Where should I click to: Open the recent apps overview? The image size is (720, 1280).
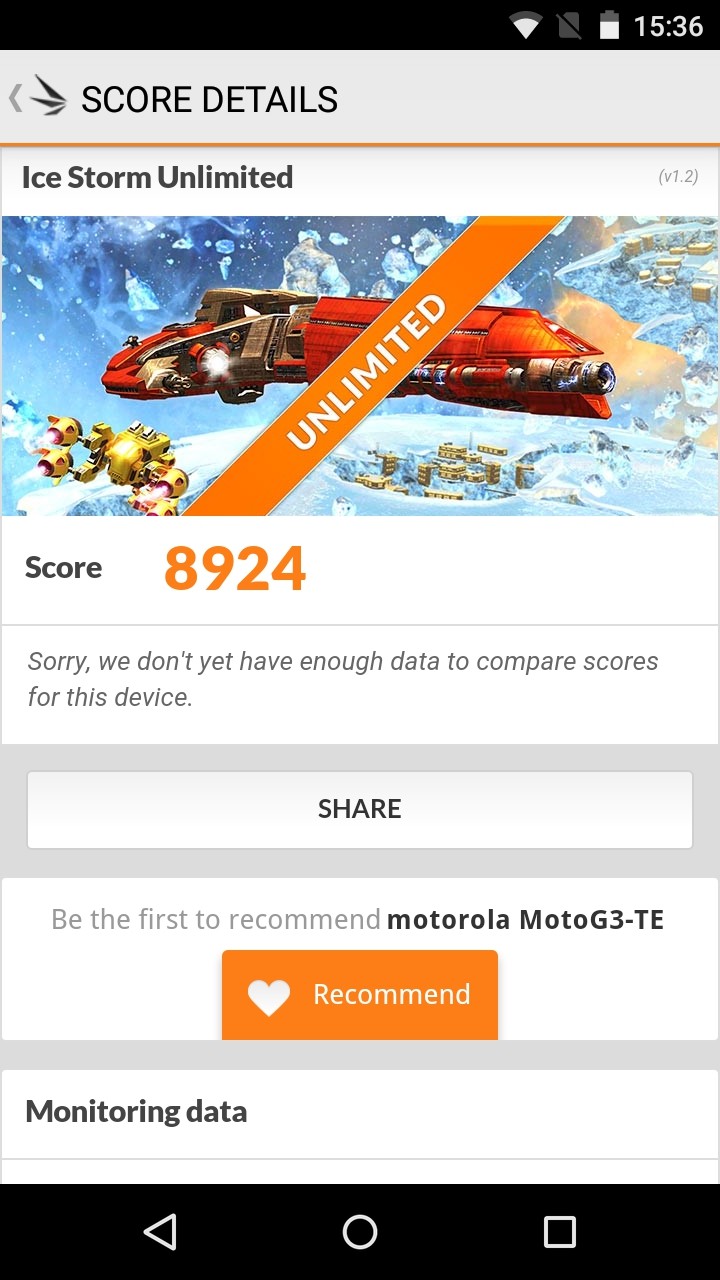point(560,1232)
